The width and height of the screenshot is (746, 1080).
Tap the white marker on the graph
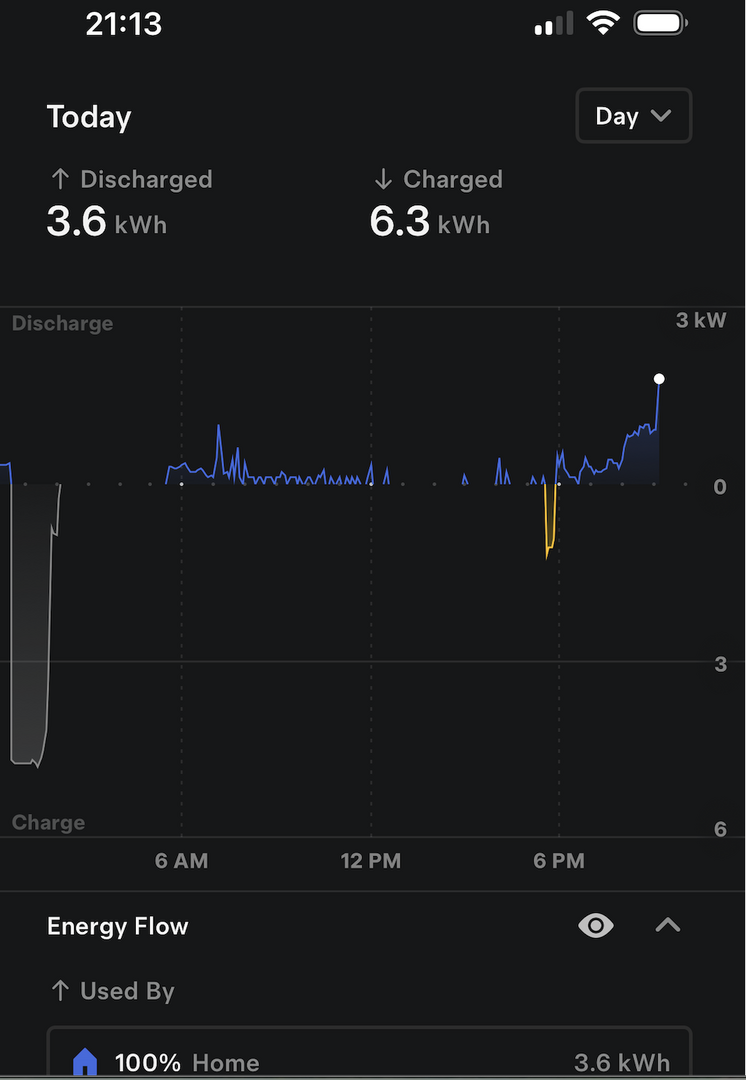tap(659, 379)
